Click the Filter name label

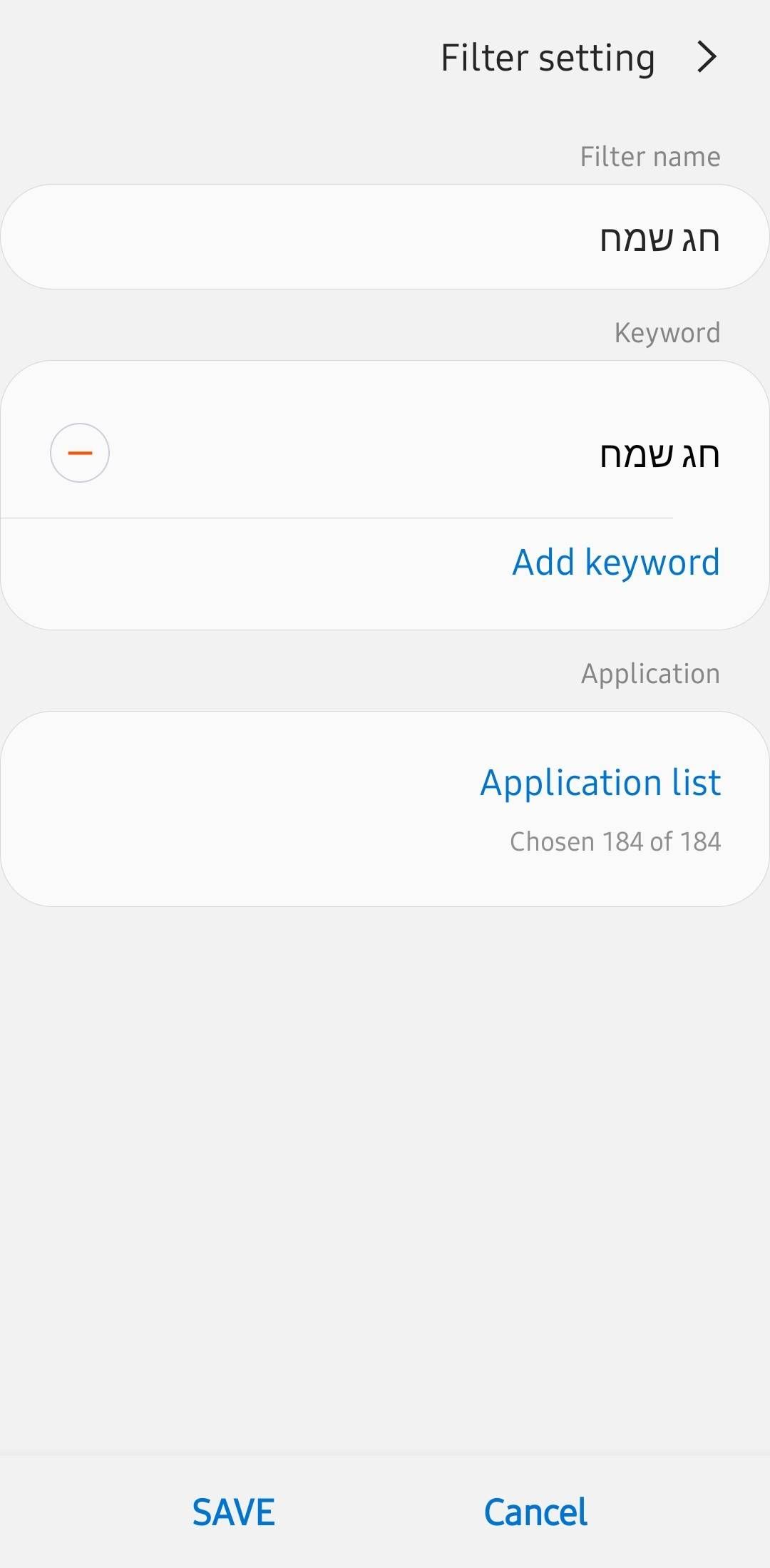(x=650, y=157)
